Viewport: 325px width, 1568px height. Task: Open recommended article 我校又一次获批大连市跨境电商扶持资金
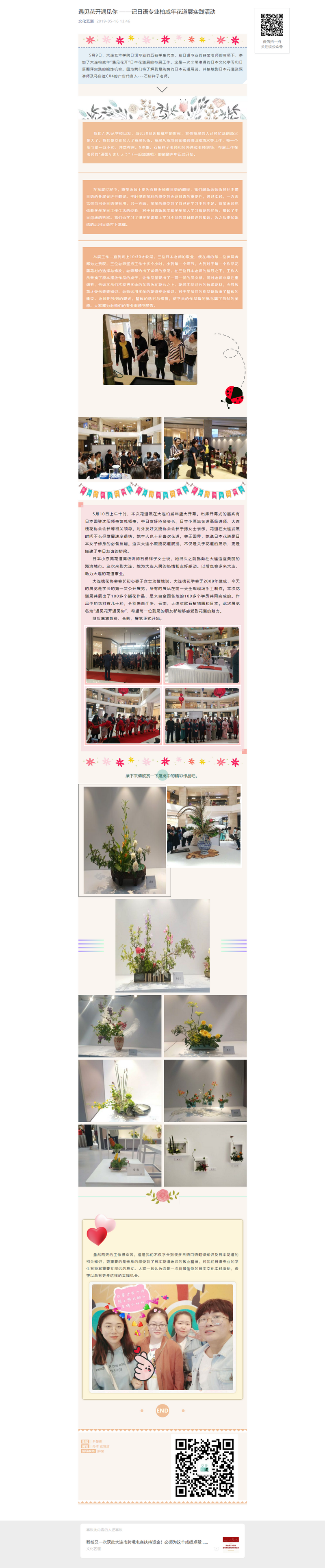point(146,1542)
